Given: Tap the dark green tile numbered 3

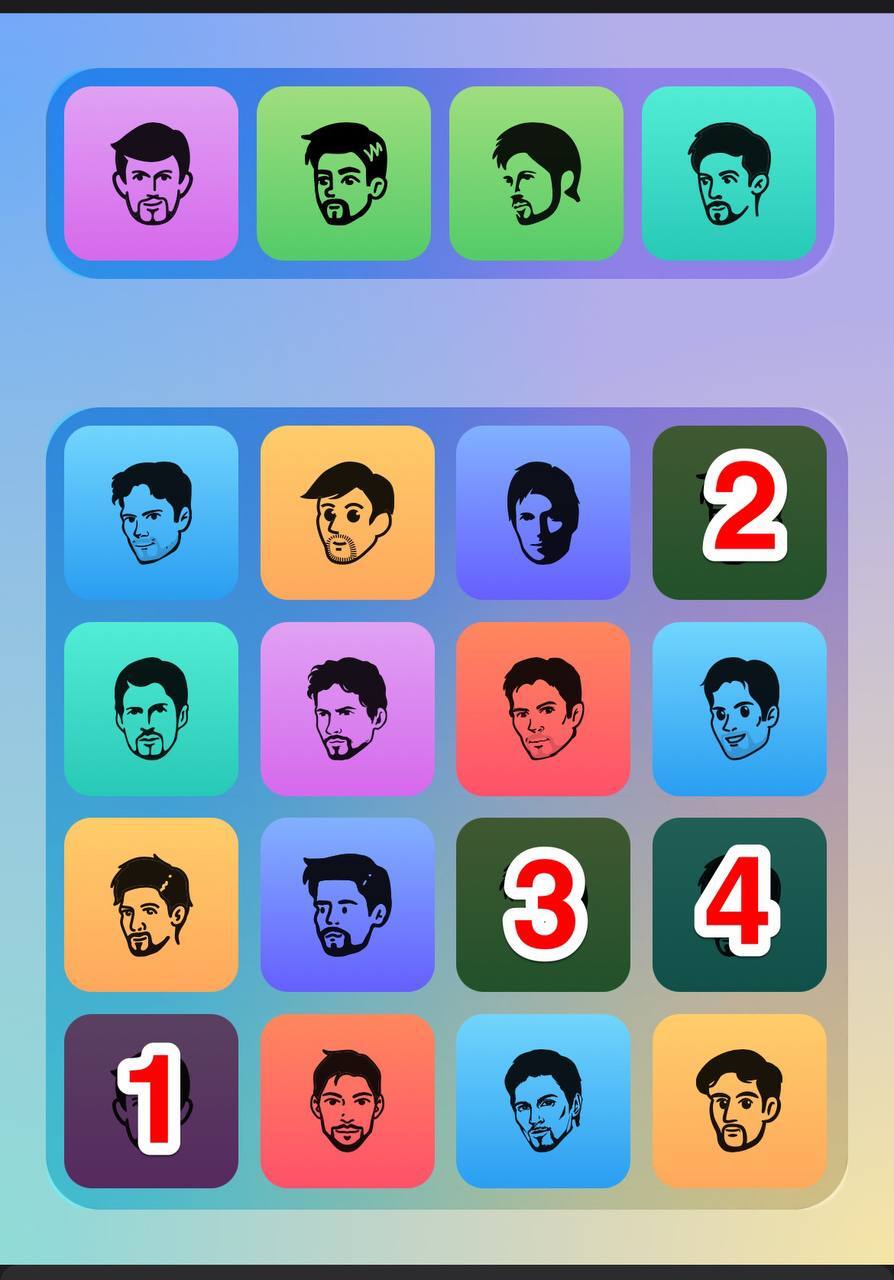Looking at the screenshot, I should pos(543,905).
